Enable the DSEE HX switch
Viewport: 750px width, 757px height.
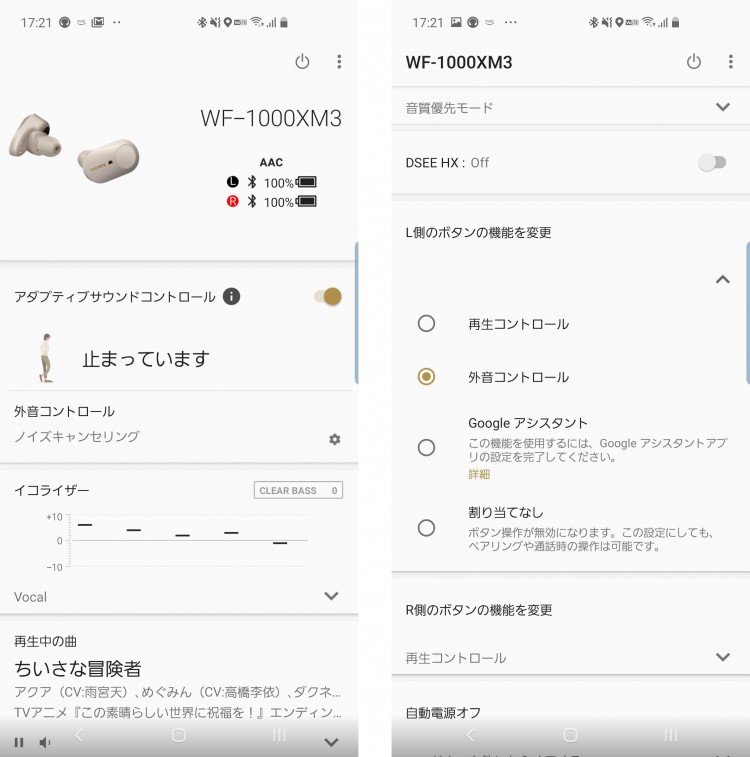tap(712, 162)
